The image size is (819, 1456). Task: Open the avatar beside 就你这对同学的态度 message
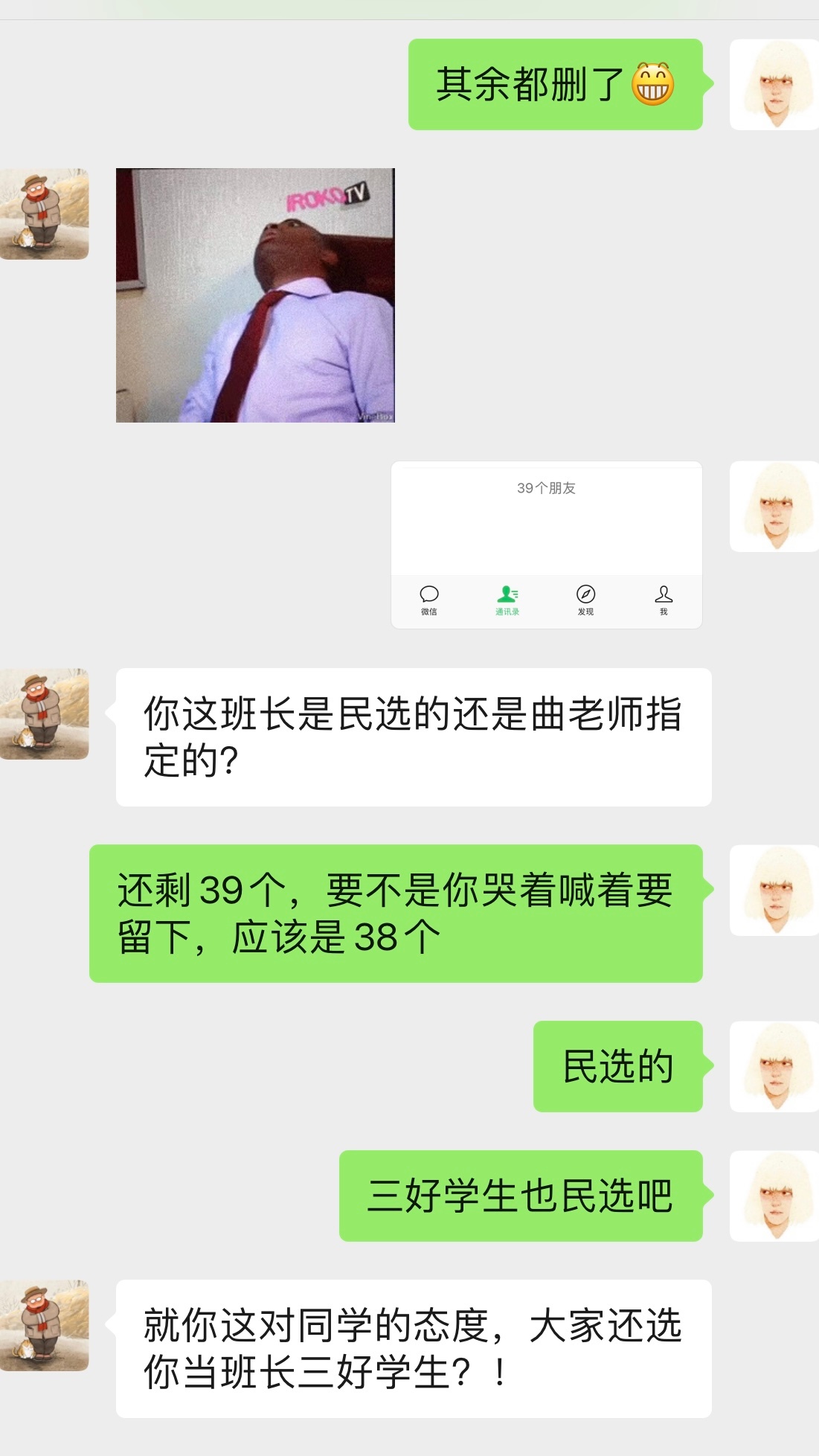45,1325
